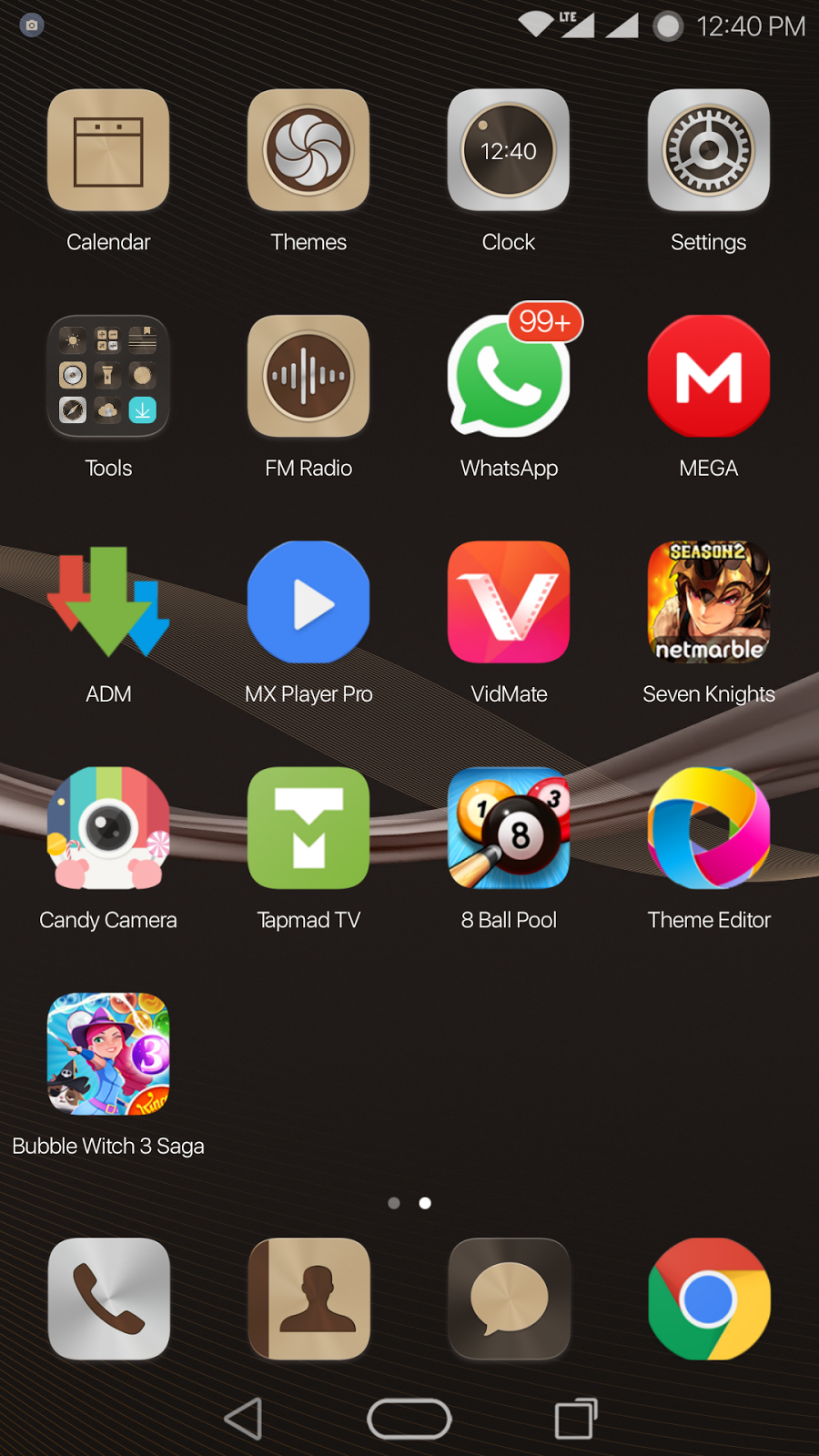Switch to the first home screen page

tap(393, 1202)
